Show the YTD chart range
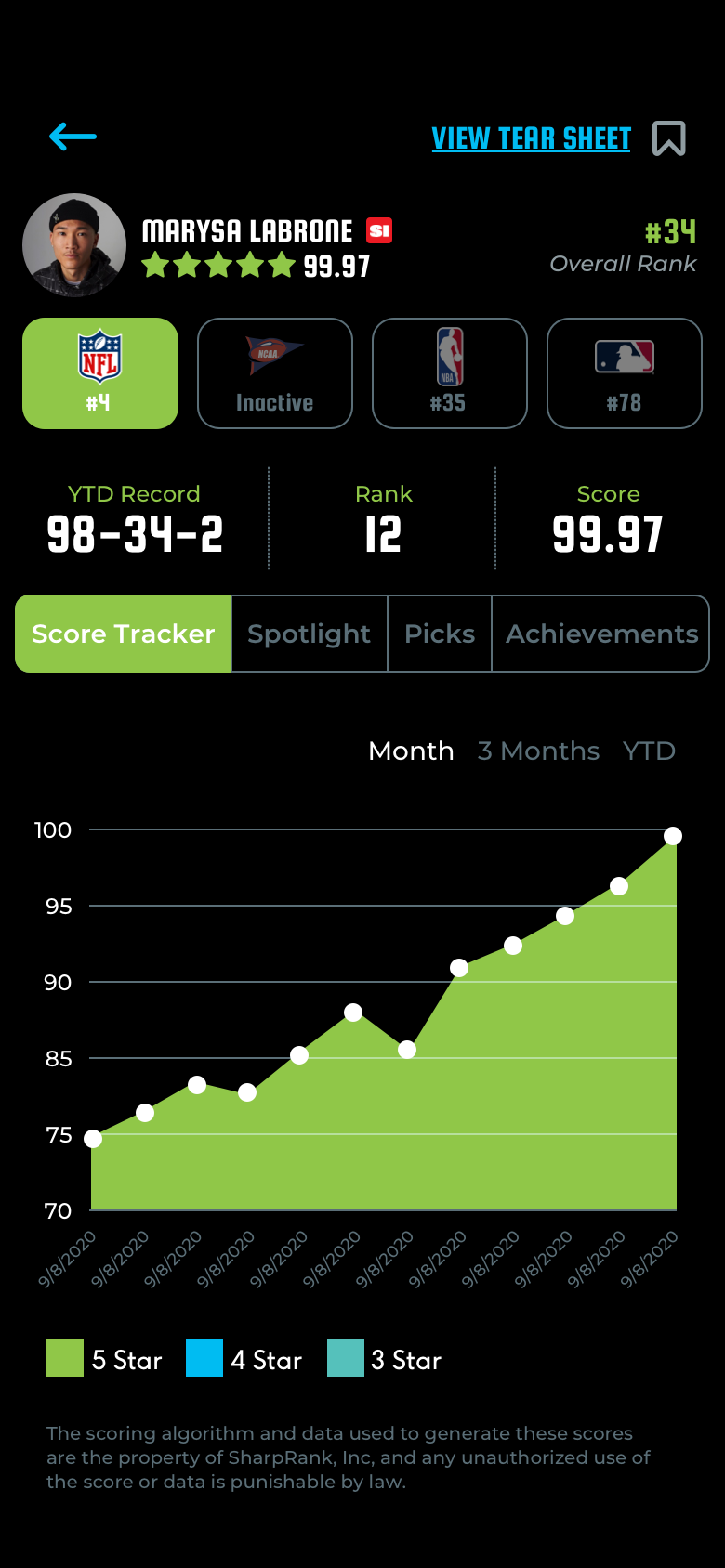This screenshot has width=725, height=1568. point(649,751)
